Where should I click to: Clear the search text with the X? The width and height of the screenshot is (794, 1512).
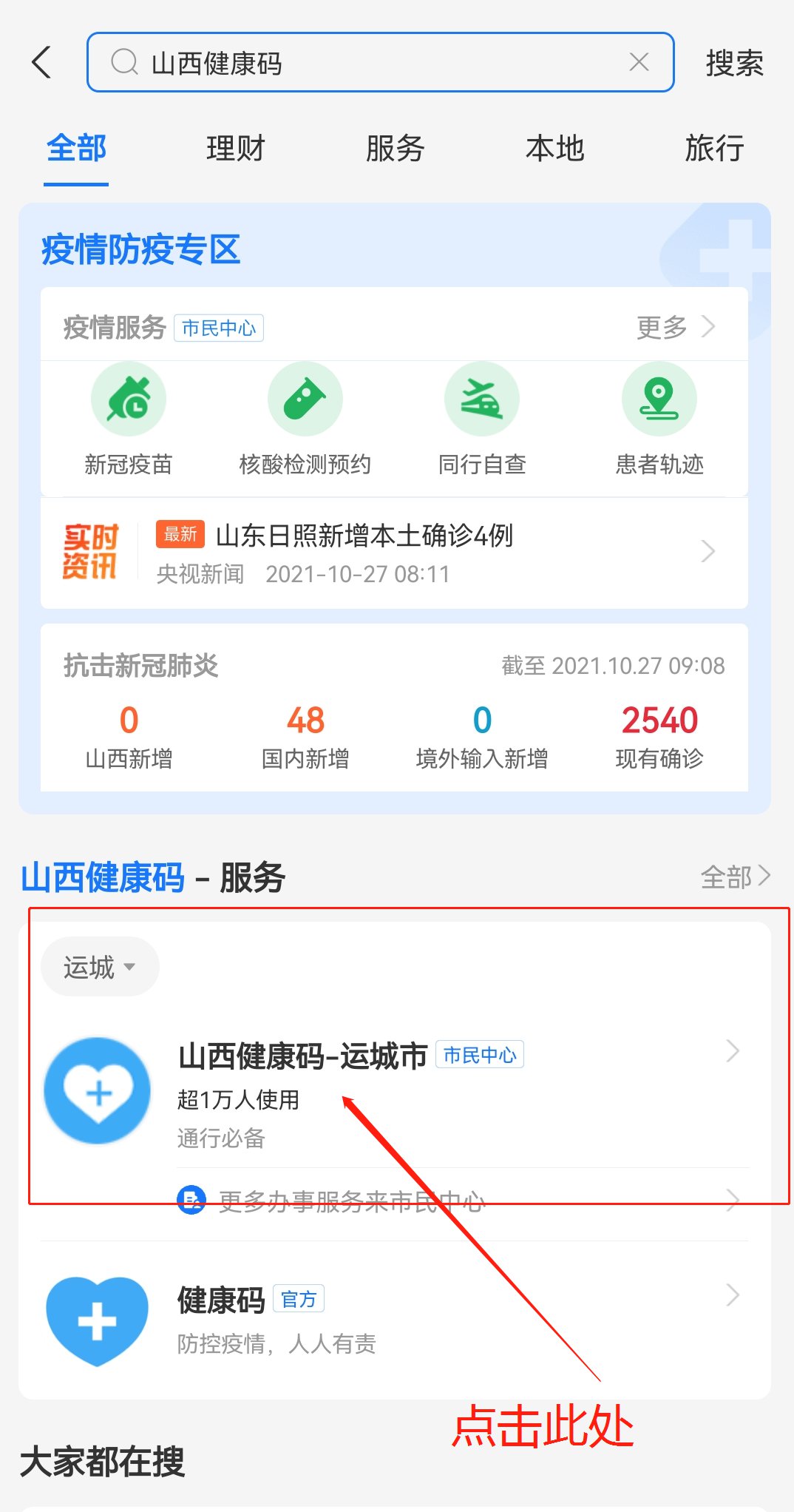point(639,62)
